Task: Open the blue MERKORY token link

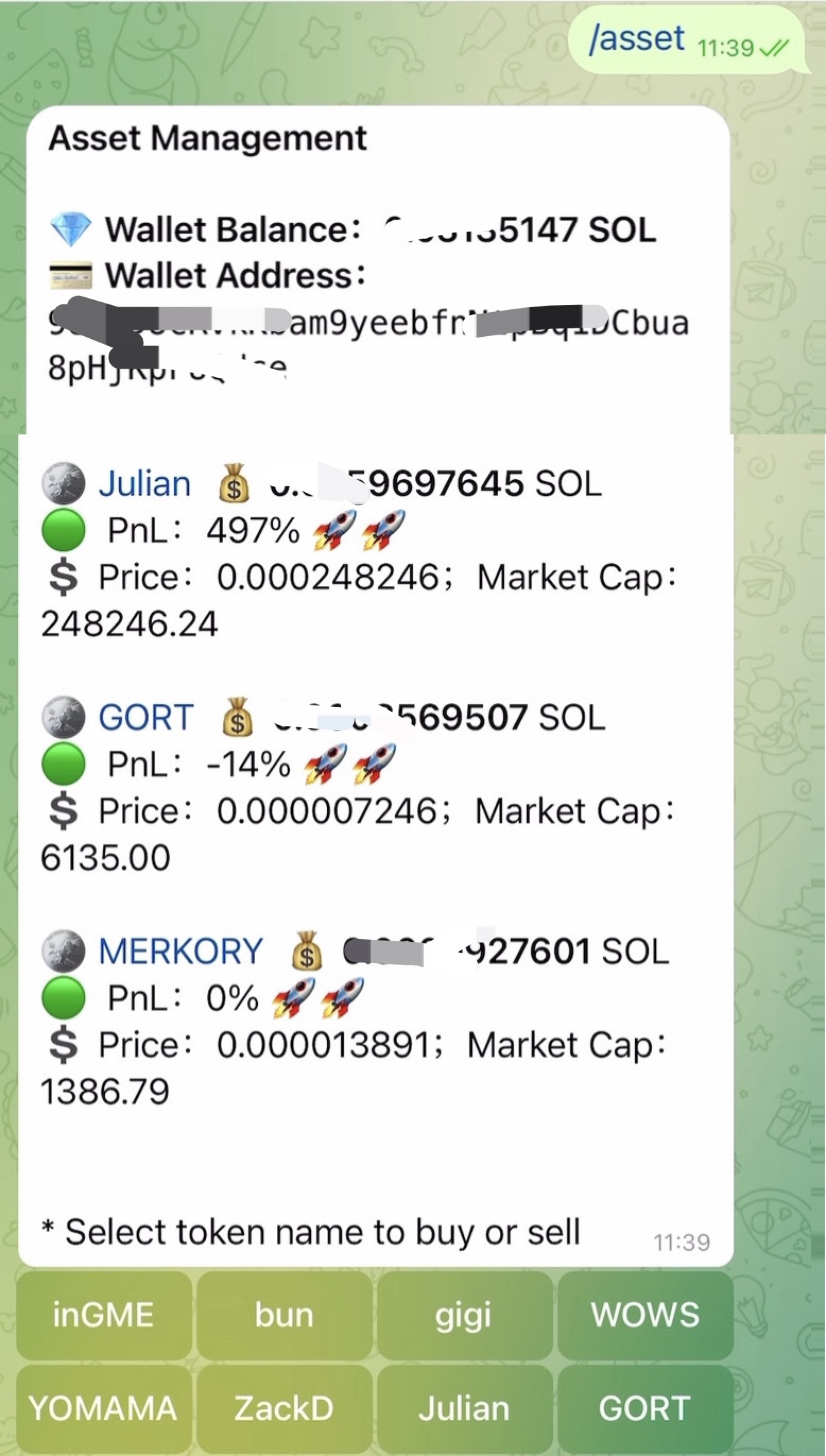Action: [180, 951]
